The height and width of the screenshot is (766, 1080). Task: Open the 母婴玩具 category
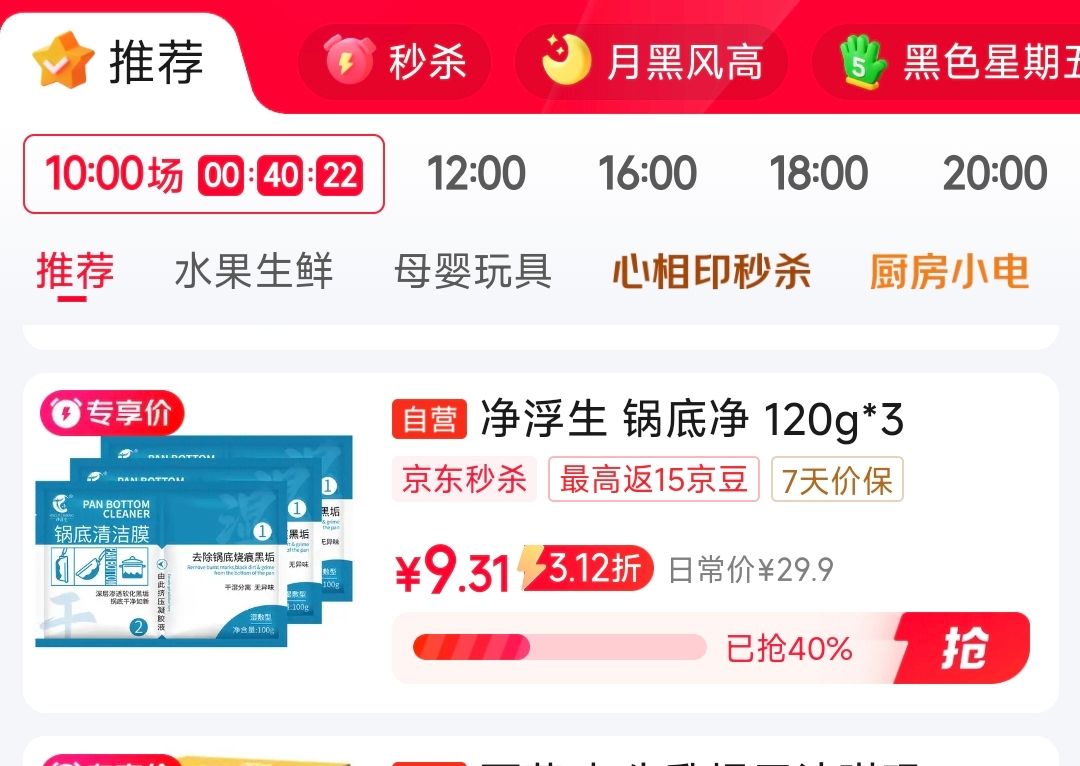[472, 271]
